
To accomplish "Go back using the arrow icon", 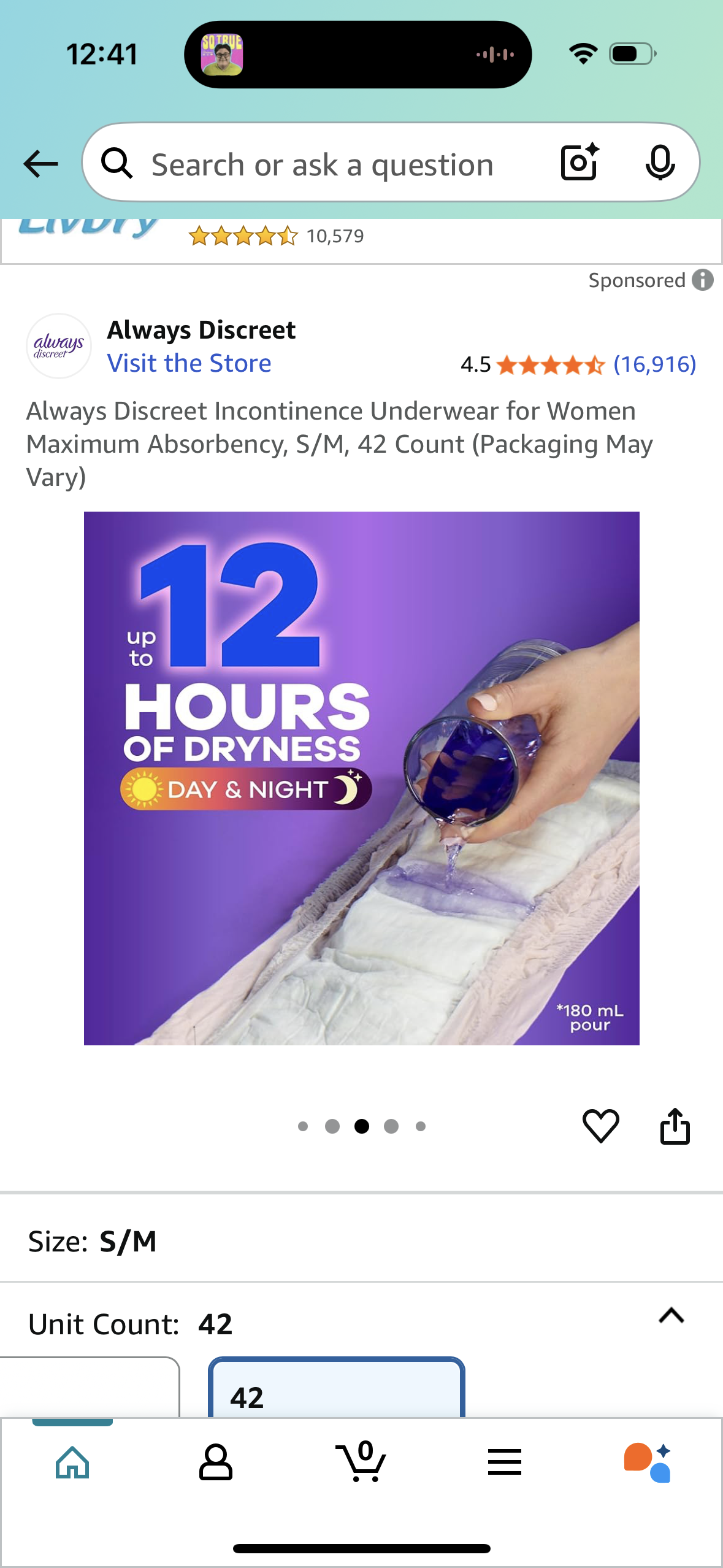I will click(x=40, y=164).
